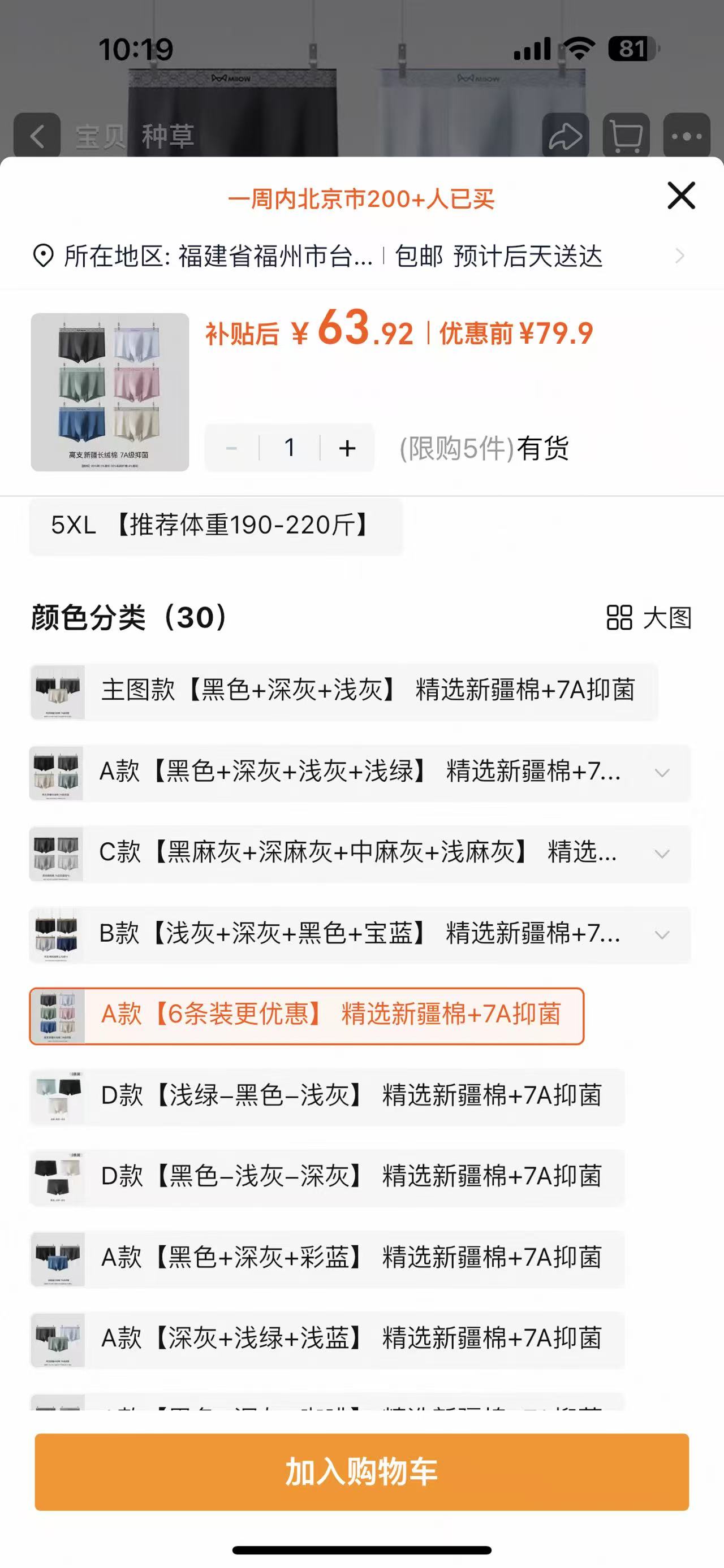Tap 加入购物车 to add to cart

(361, 1472)
